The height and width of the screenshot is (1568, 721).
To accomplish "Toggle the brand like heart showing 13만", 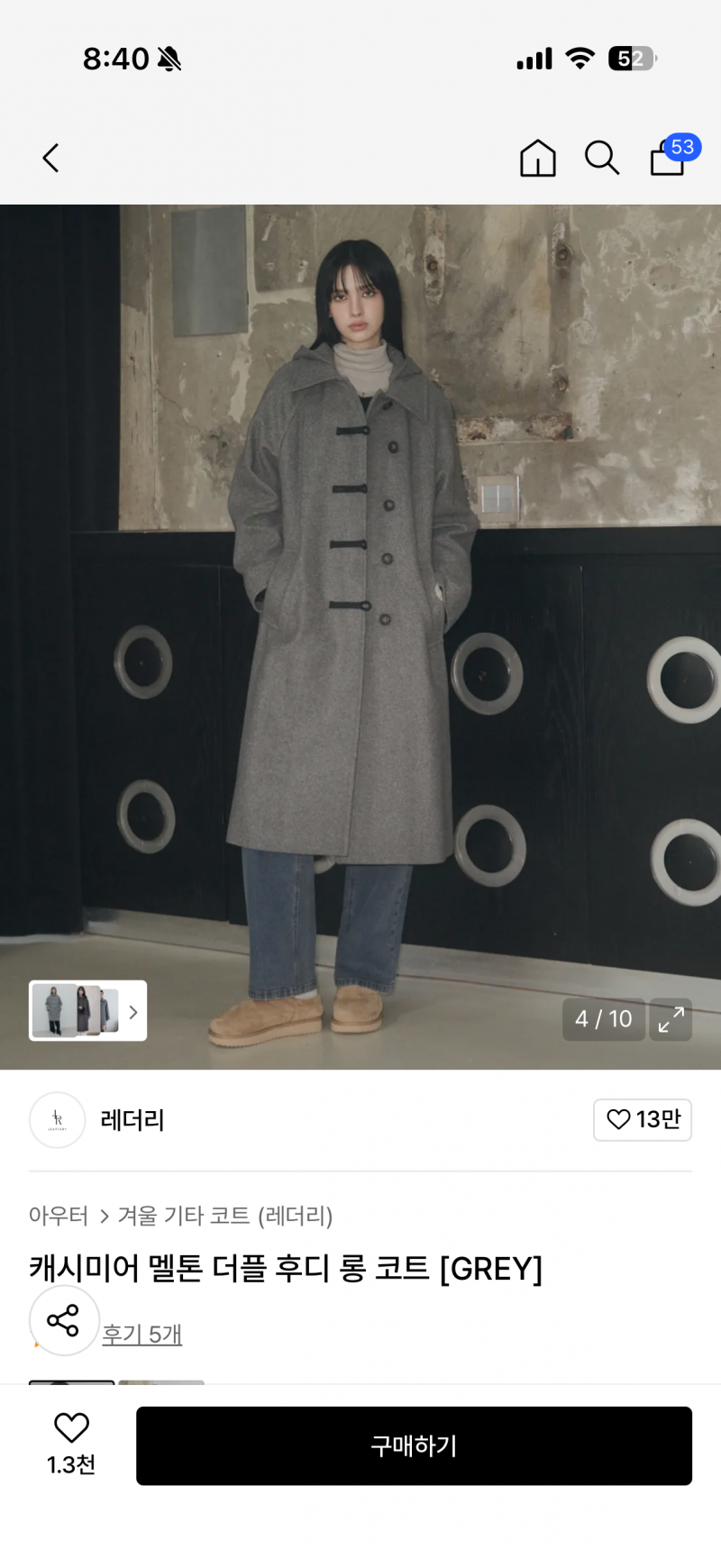I will pyautogui.click(x=642, y=1120).
